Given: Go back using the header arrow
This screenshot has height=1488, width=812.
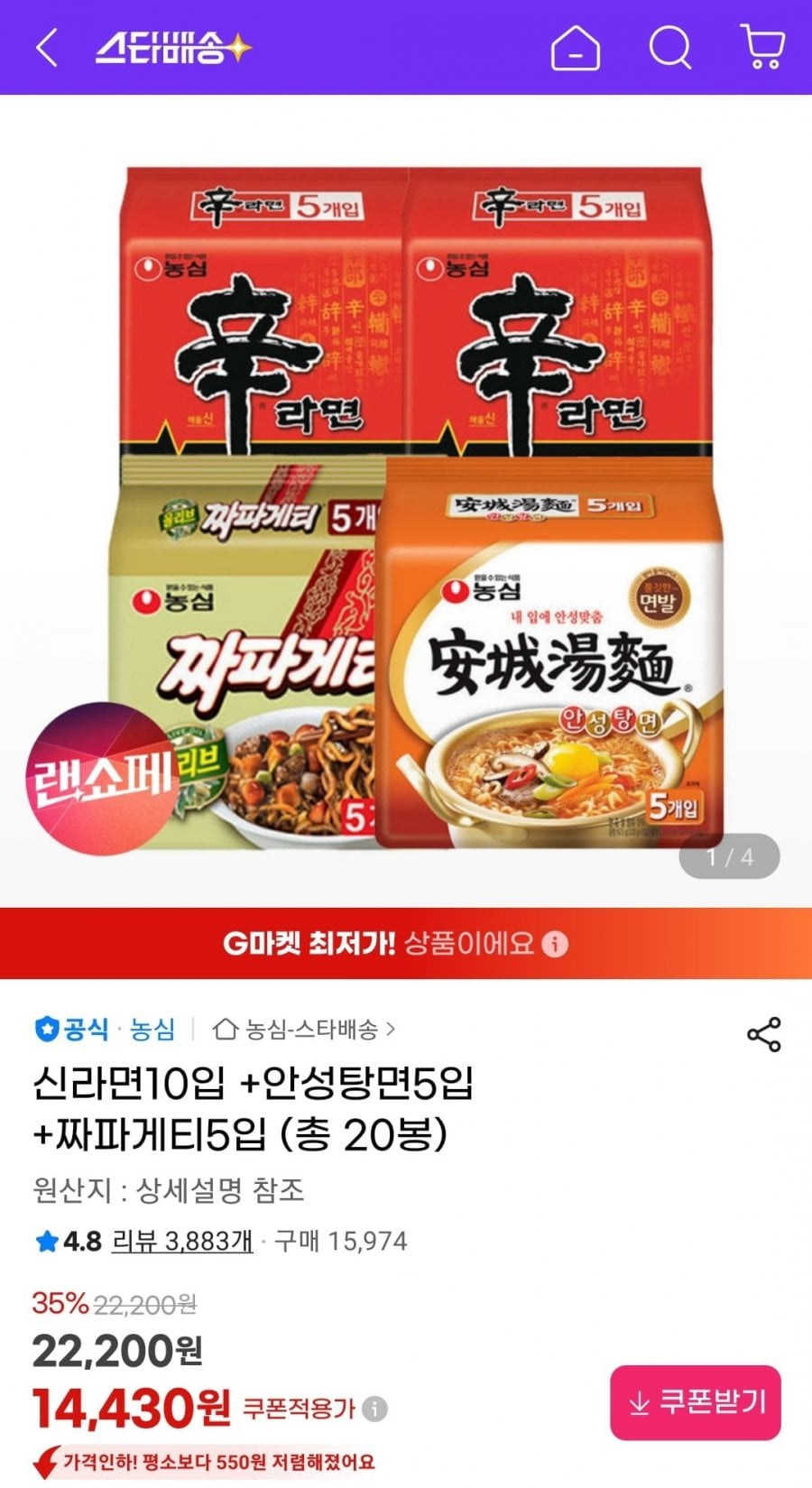Looking at the screenshot, I should pos(47,47).
